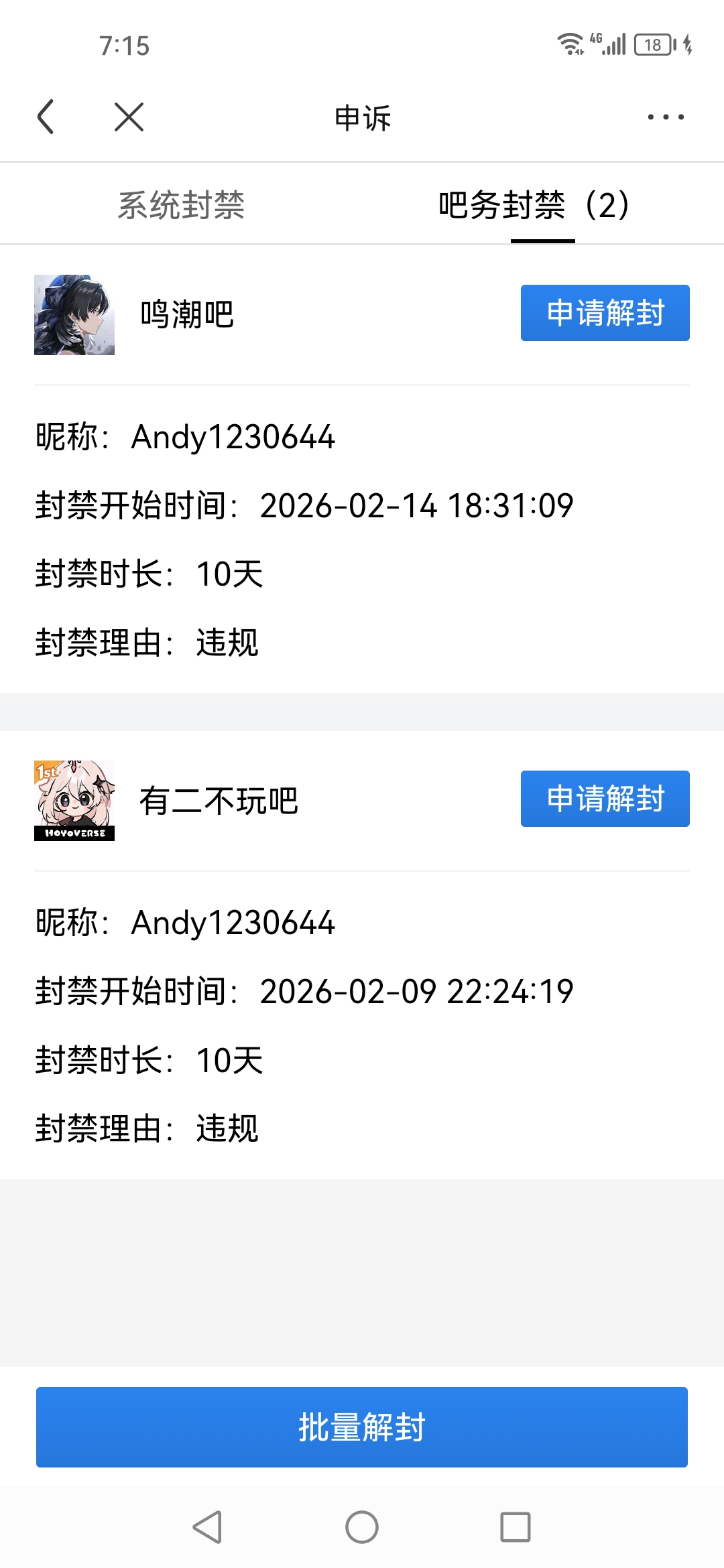This screenshot has width=724, height=1568.
Task: Switch to the 系统封禁 tab
Action: [x=181, y=204]
